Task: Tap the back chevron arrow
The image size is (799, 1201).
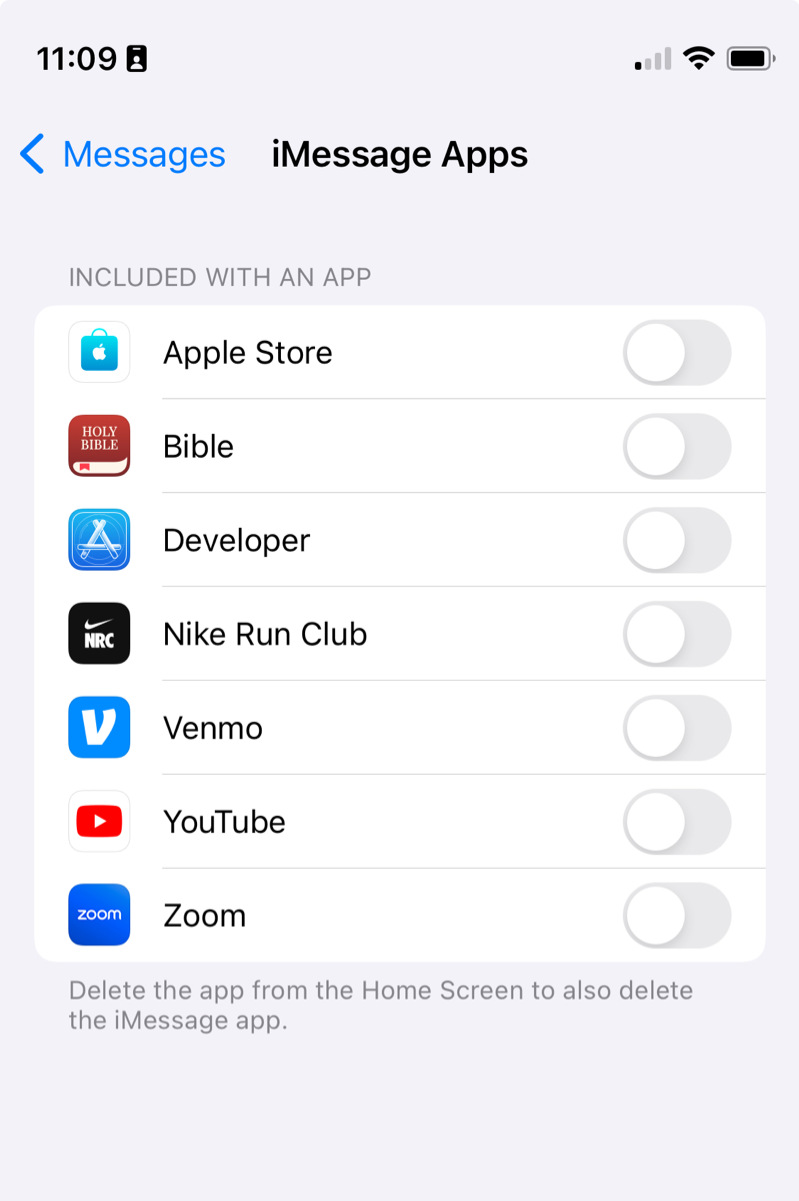Action: point(31,154)
